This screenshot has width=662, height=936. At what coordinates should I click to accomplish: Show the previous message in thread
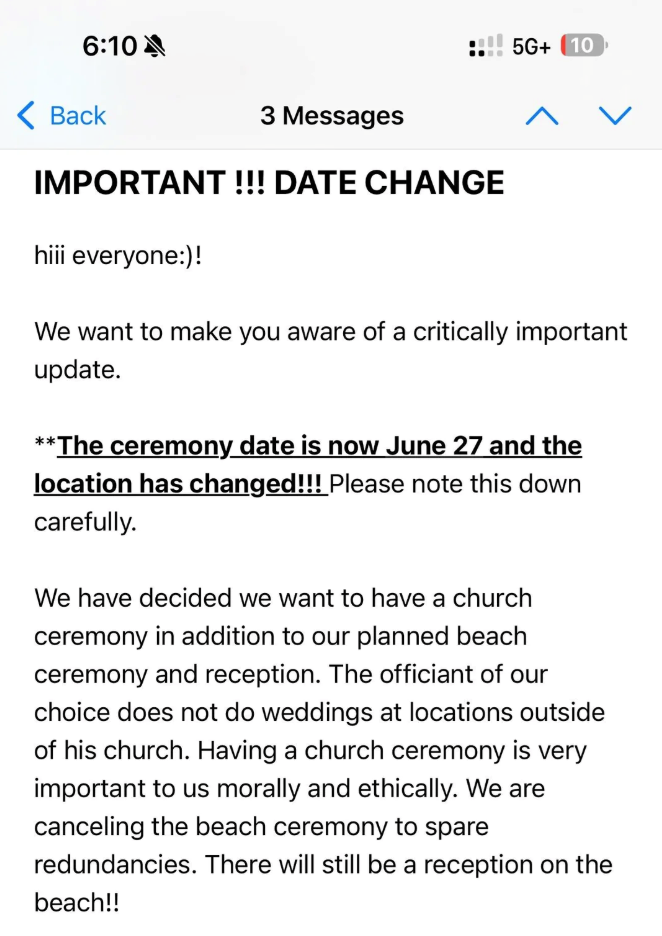tap(541, 116)
